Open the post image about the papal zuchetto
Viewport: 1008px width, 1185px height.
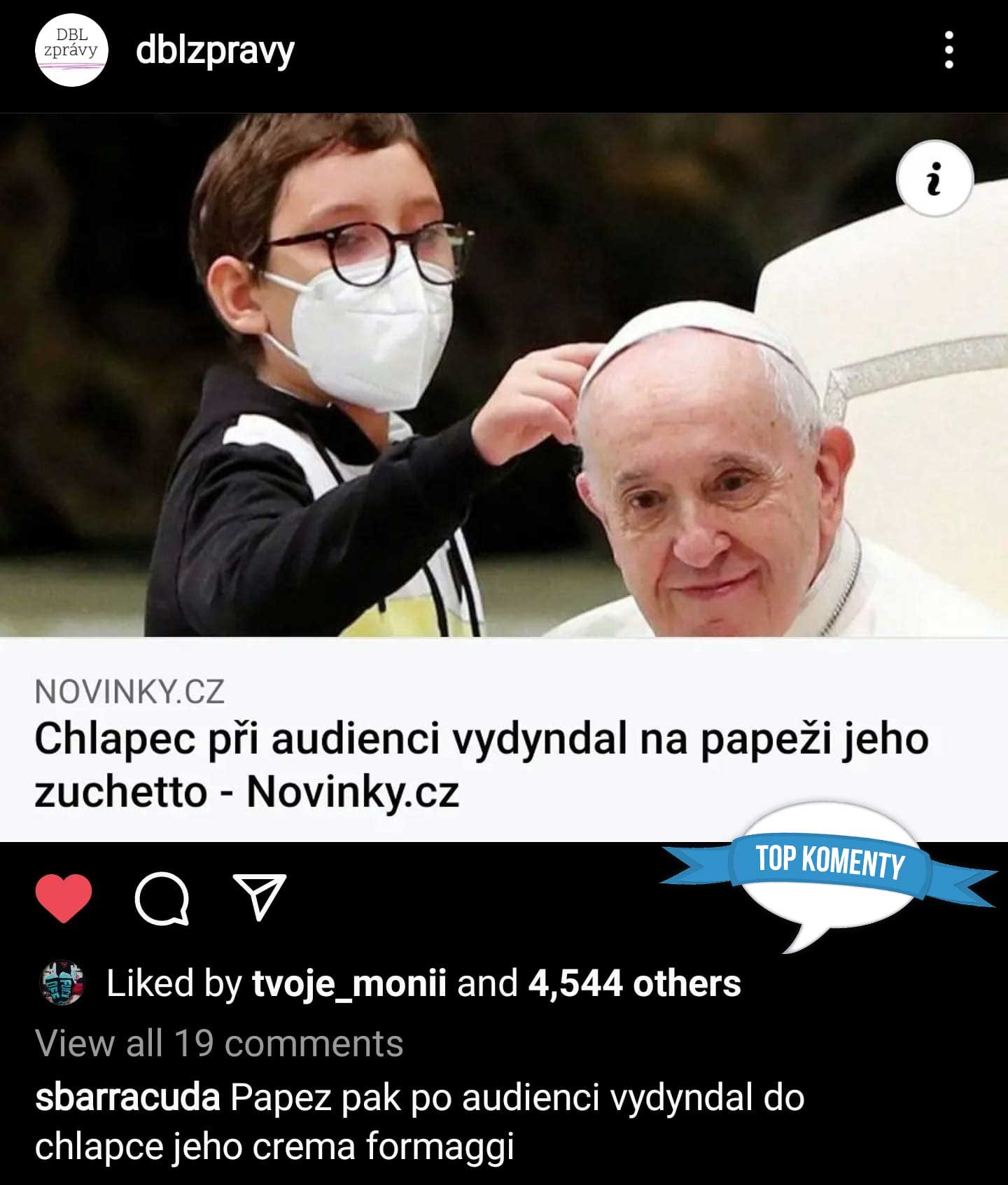tap(504, 374)
